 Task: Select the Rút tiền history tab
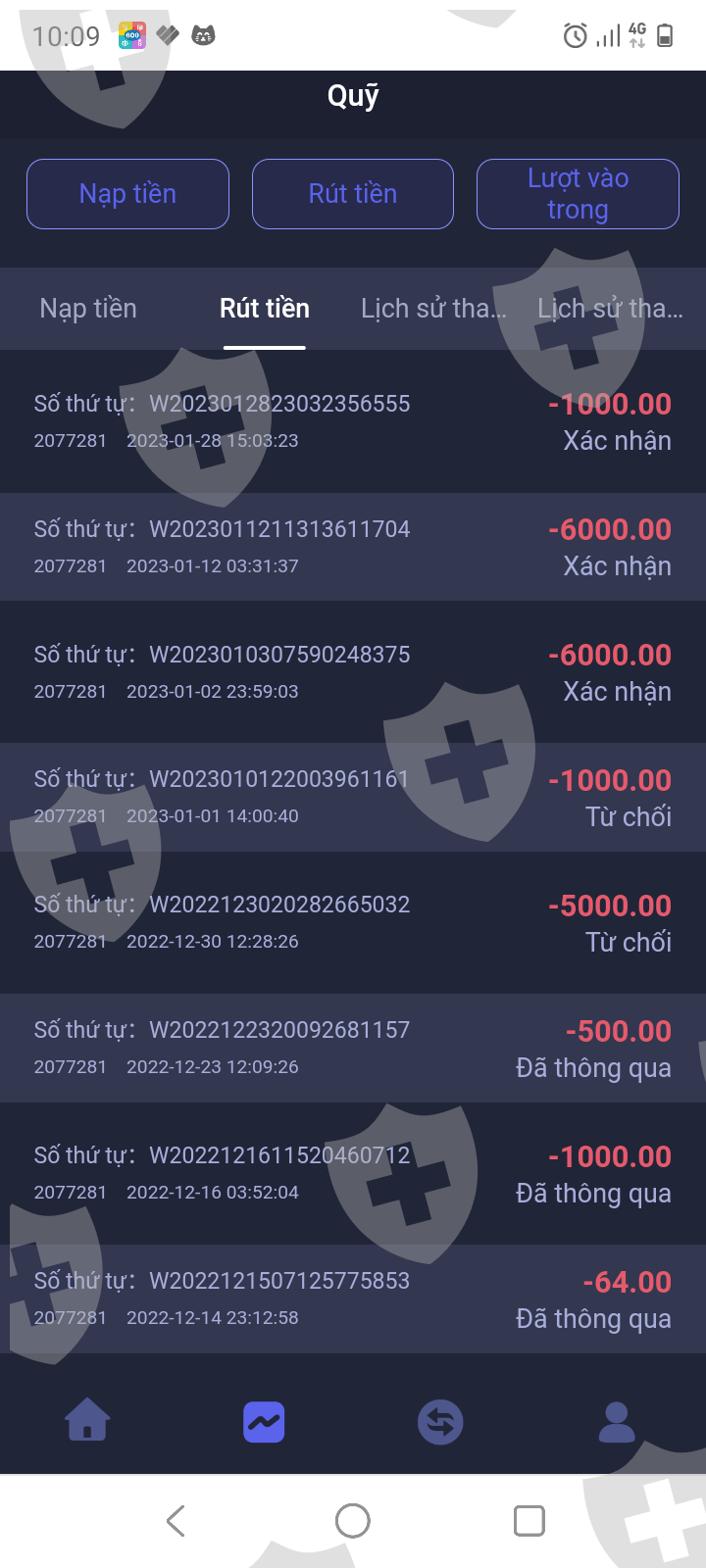tap(265, 309)
